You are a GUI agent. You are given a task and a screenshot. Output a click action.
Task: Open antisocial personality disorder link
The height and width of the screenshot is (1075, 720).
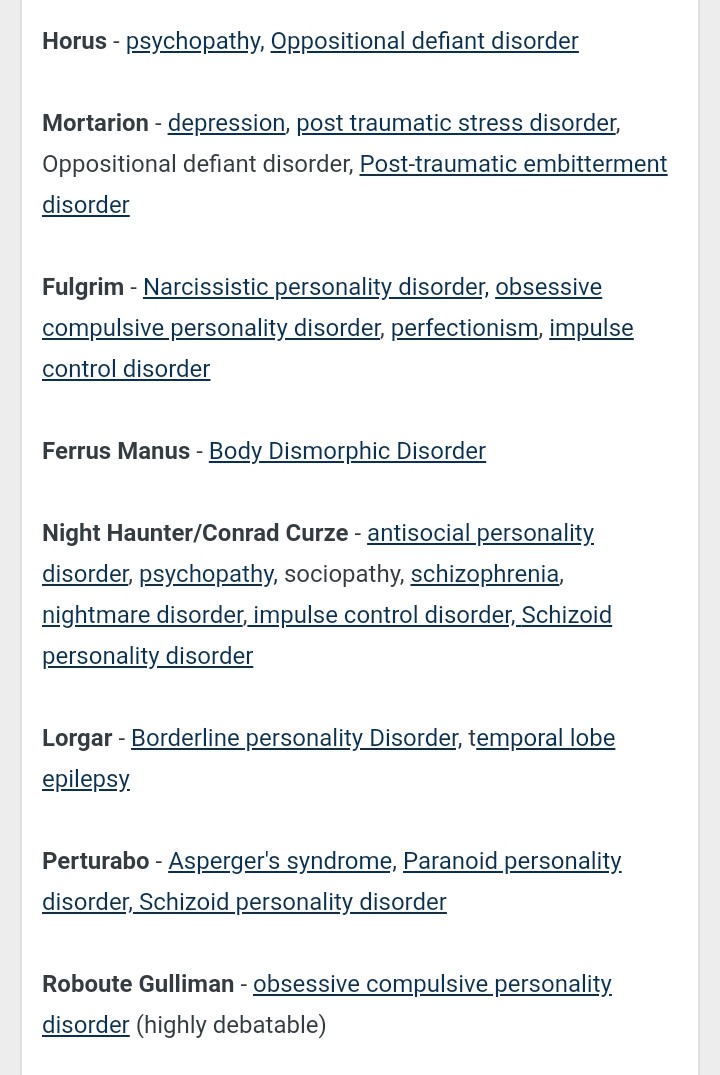[x=480, y=533]
